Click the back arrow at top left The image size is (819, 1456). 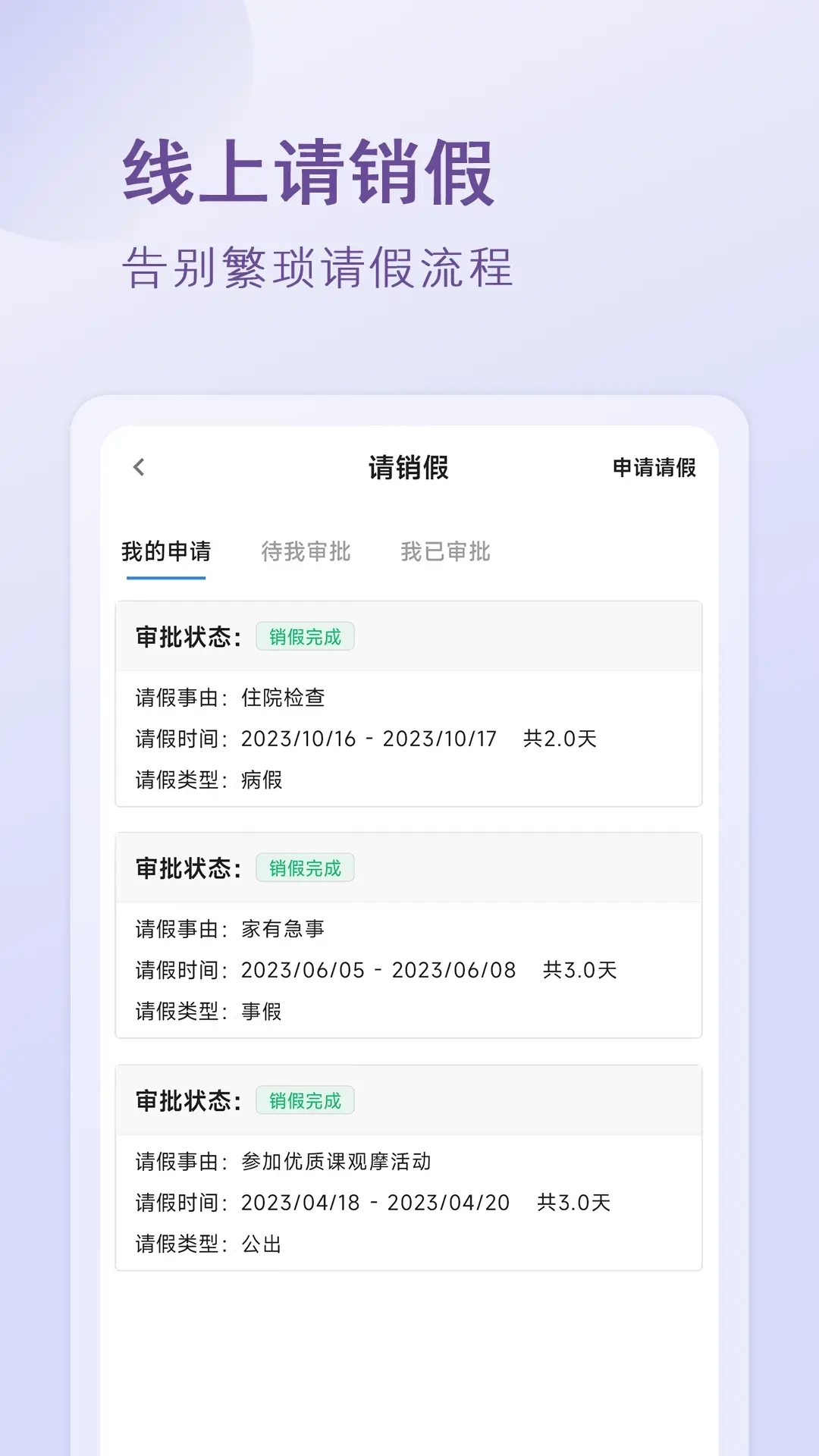pyautogui.click(x=139, y=469)
